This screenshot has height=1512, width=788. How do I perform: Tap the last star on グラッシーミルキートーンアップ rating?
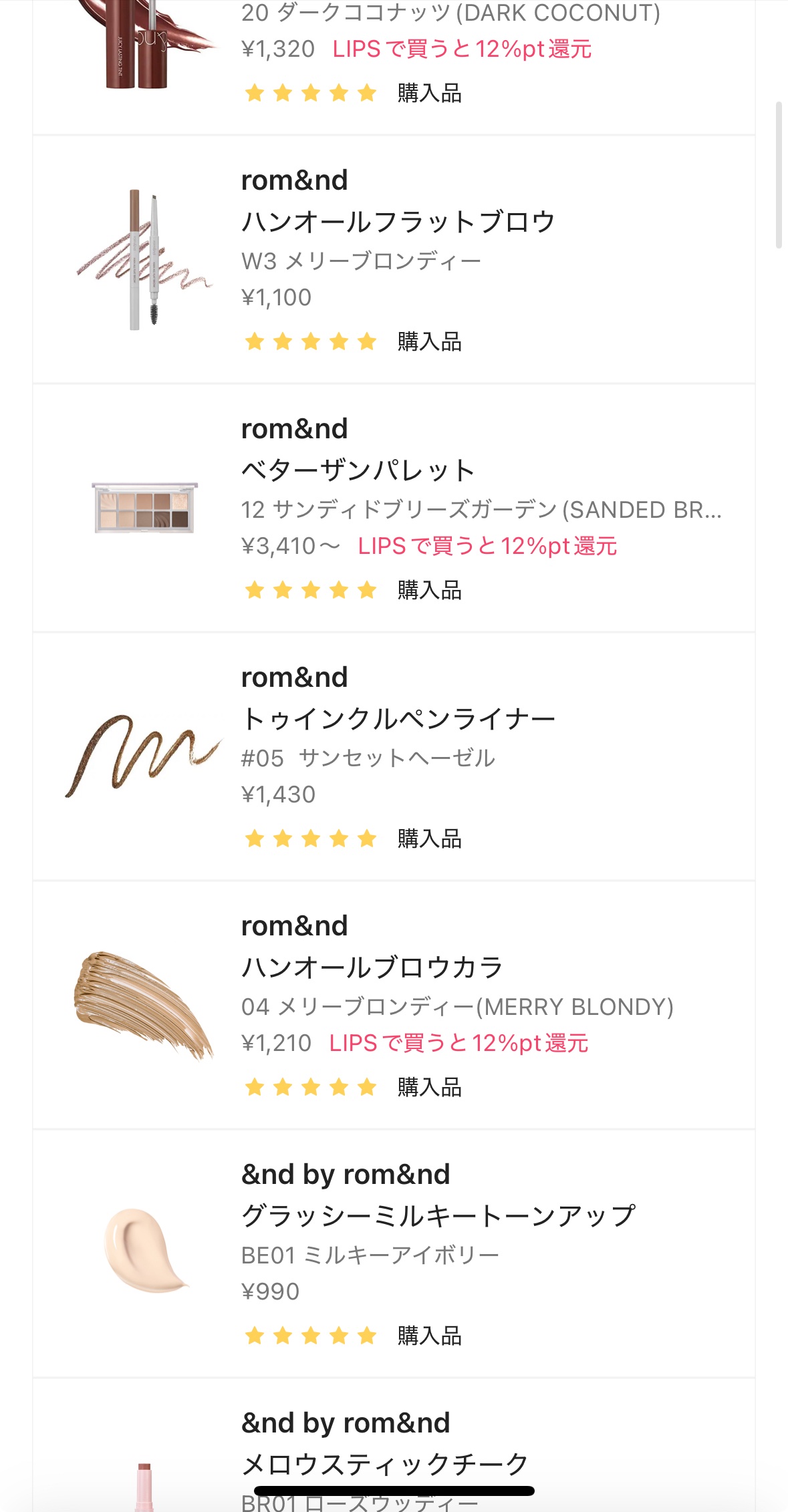tap(366, 1336)
